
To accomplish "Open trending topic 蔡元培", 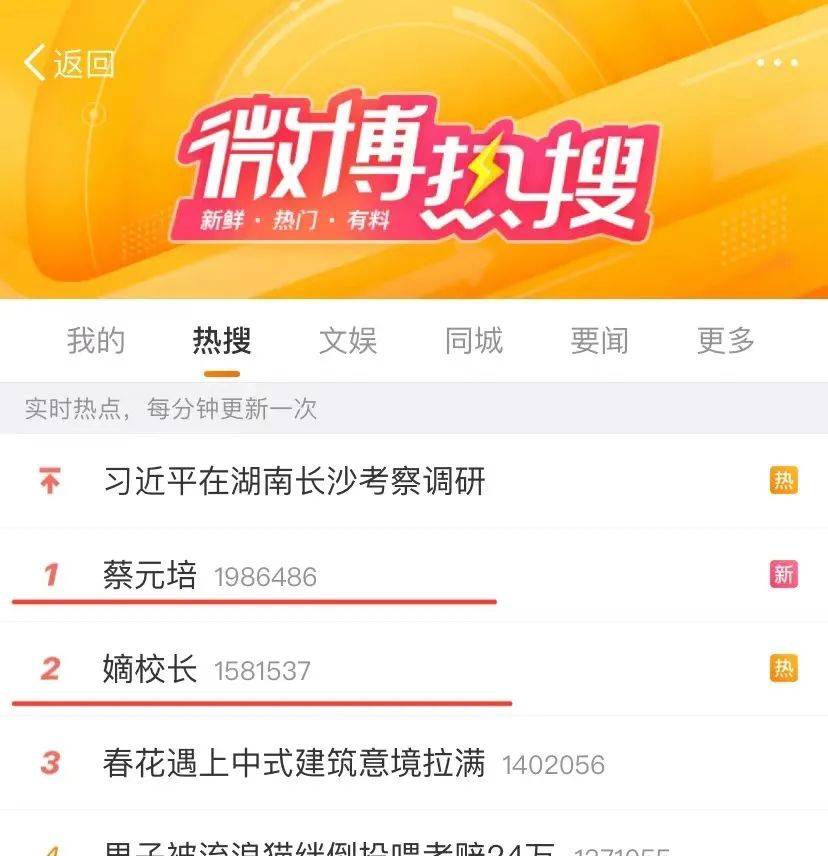I will (150, 575).
